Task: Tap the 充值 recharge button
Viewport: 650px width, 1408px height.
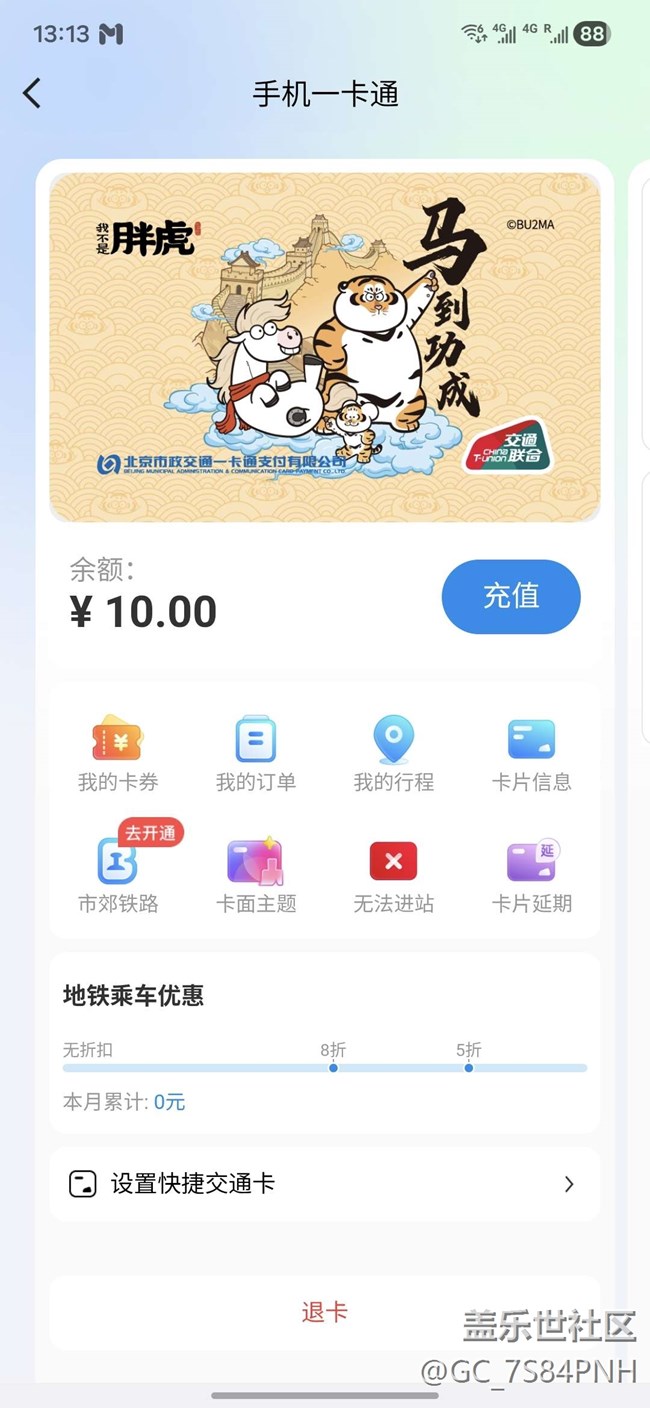Action: [511, 596]
